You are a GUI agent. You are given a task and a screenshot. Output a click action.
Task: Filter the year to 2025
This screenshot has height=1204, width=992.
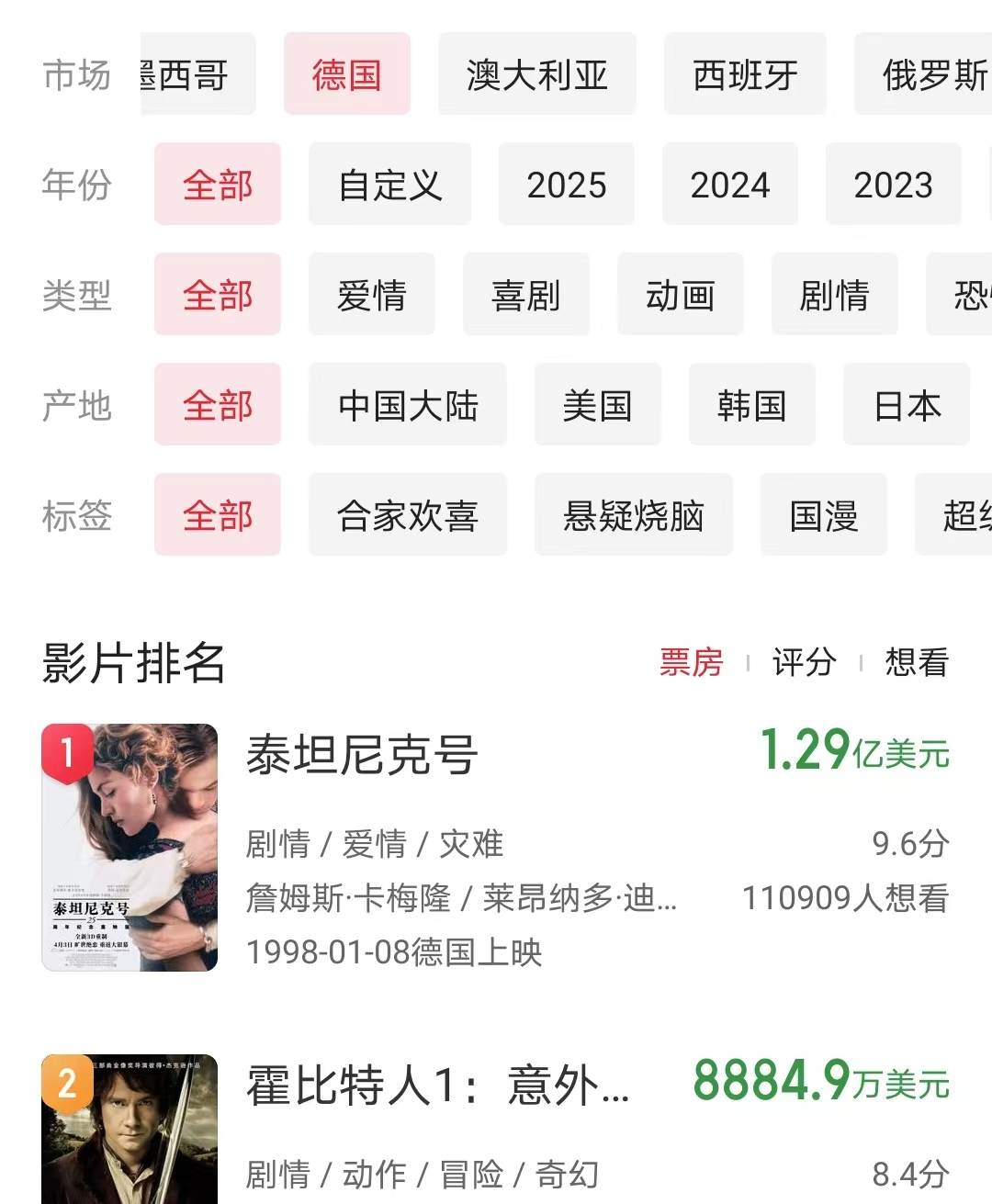(x=566, y=185)
